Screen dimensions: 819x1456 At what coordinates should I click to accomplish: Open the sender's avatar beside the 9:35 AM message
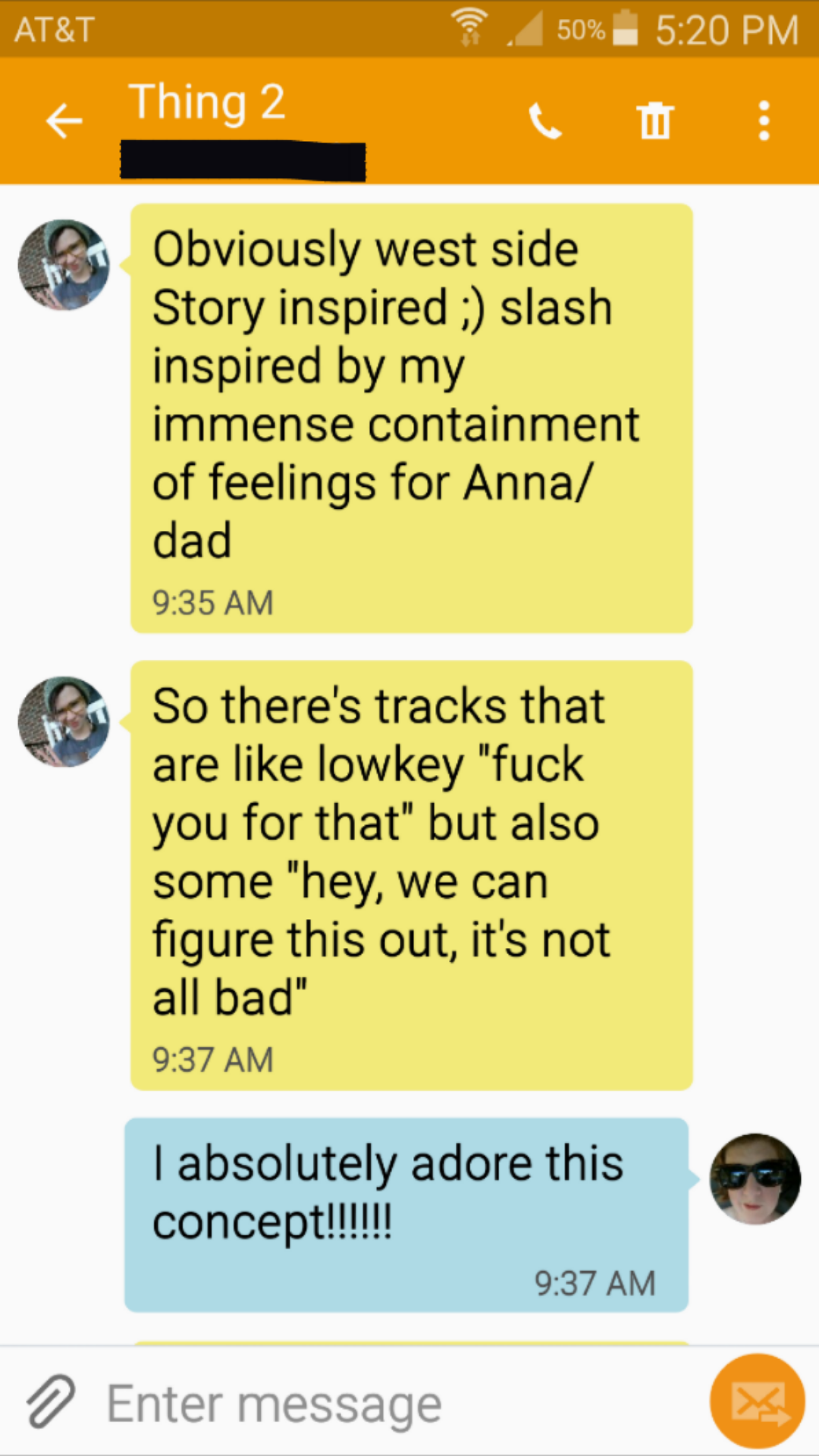point(64,265)
